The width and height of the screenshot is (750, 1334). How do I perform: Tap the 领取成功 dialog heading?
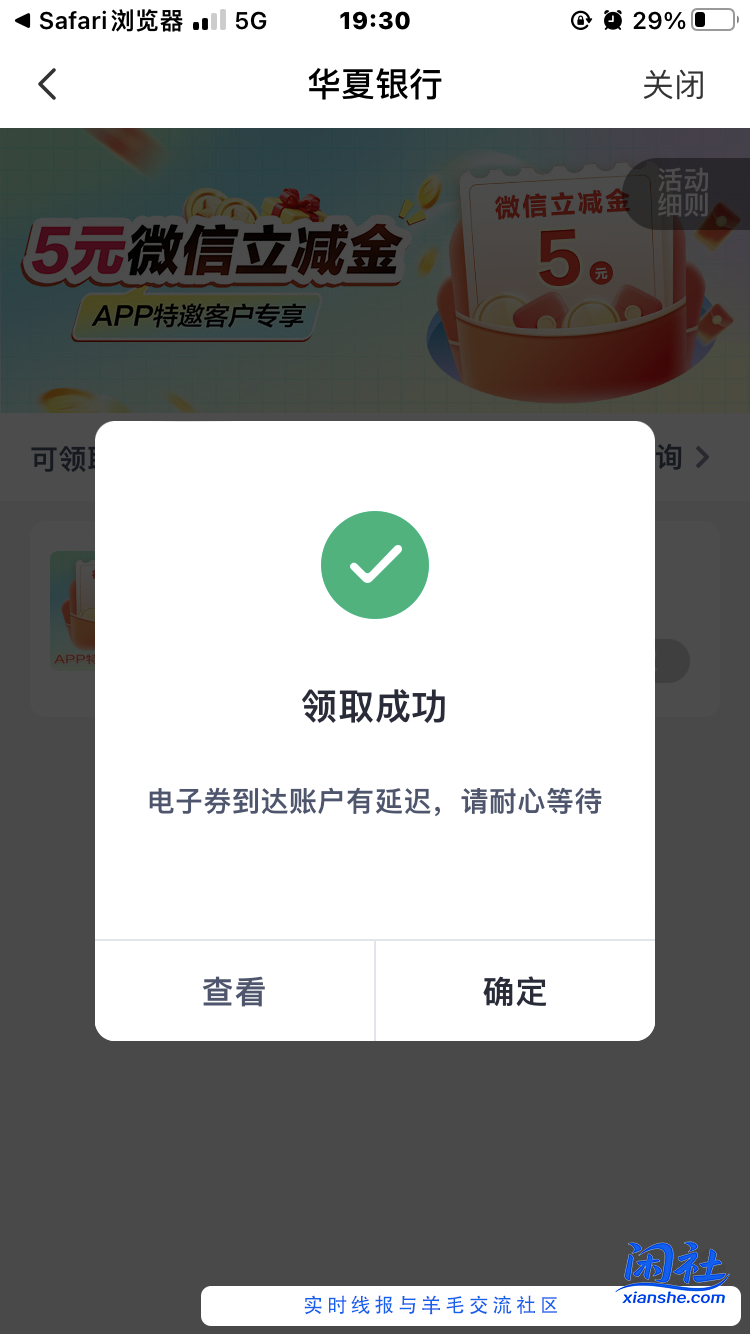coord(375,706)
